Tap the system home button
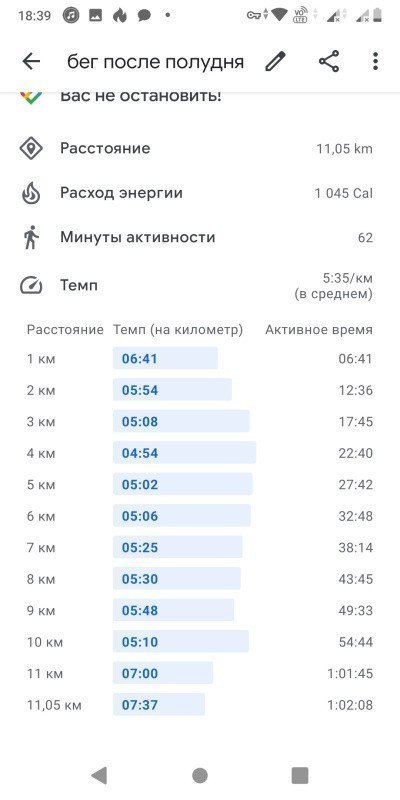 [x=200, y=776]
